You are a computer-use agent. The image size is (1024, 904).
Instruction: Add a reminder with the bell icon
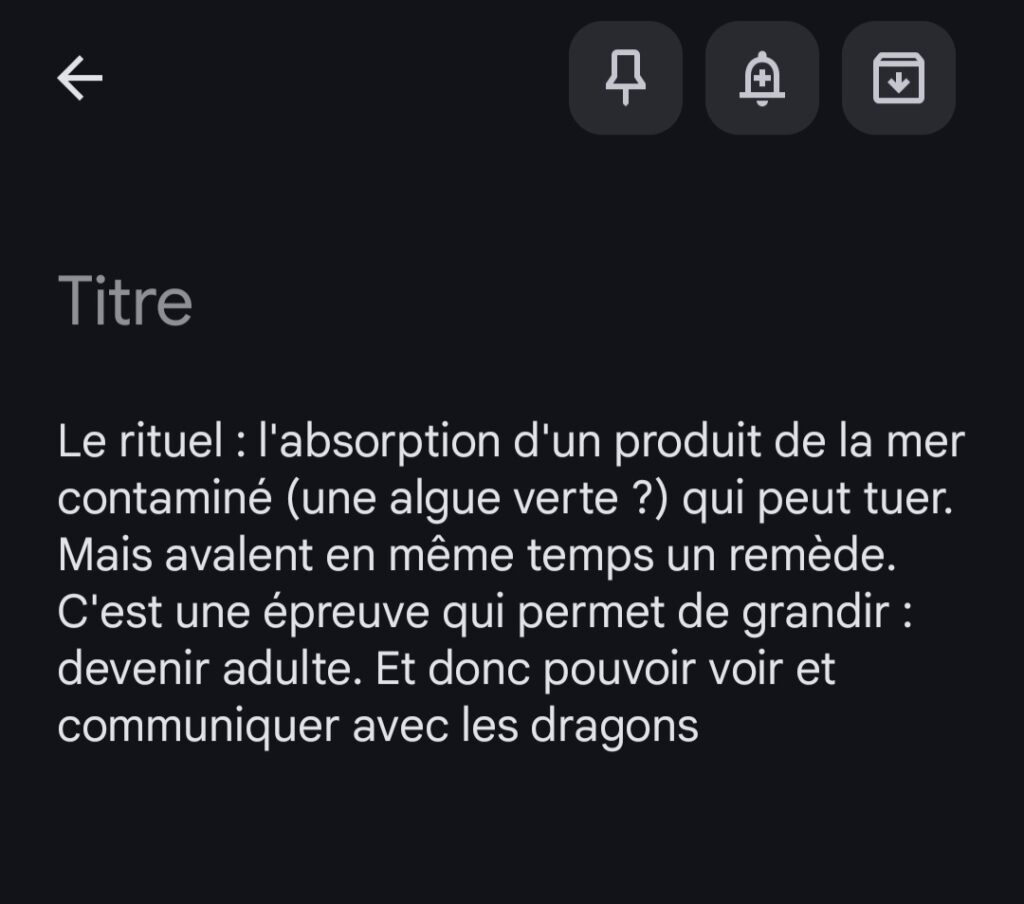click(x=762, y=78)
